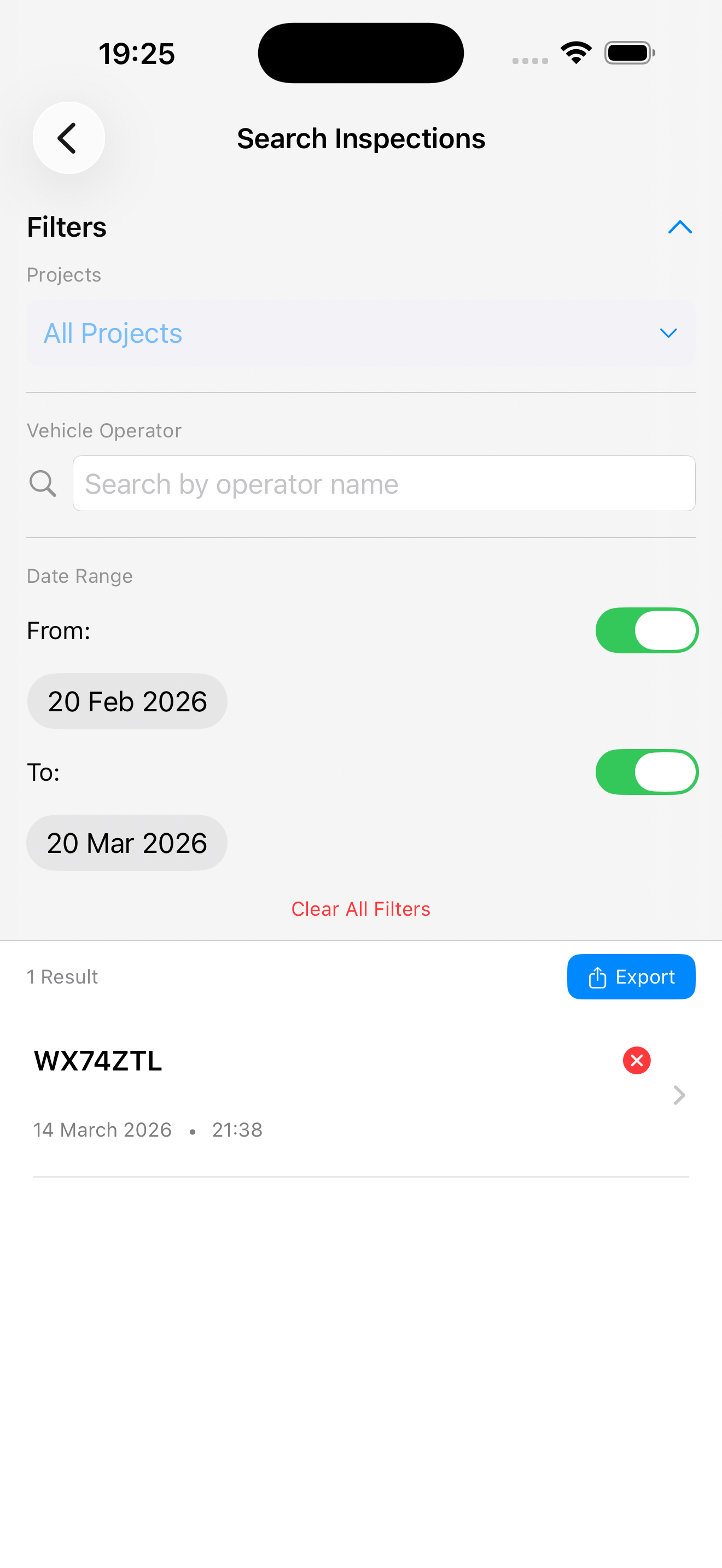Image resolution: width=722 pixels, height=1568 pixels.
Task: Tap the back arrow navigation icon
Action: click(x=68, y=138)
